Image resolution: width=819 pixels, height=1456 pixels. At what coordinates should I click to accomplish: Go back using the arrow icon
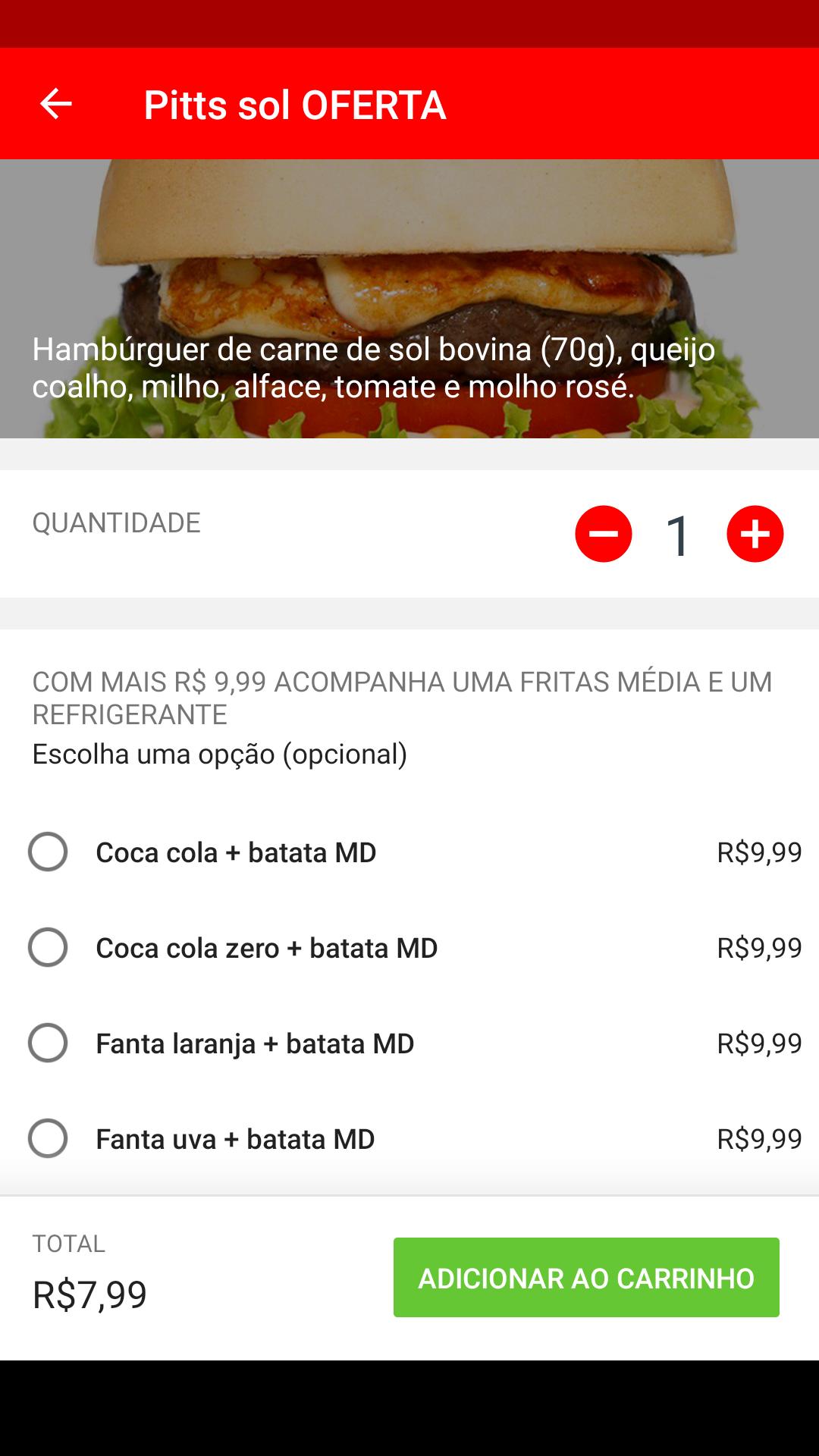pyautogui.click(x=55, y=104)
